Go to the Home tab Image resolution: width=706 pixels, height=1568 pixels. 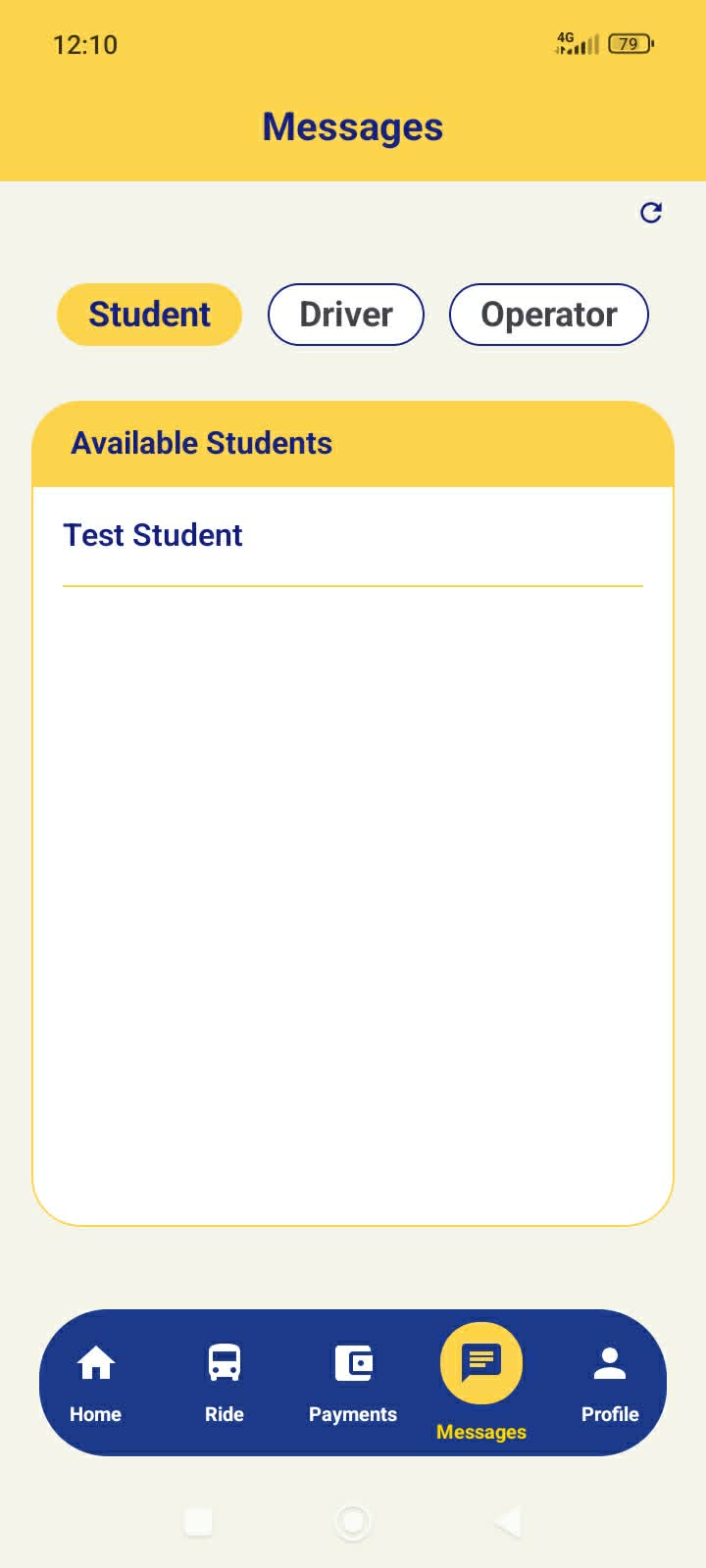95,1383
